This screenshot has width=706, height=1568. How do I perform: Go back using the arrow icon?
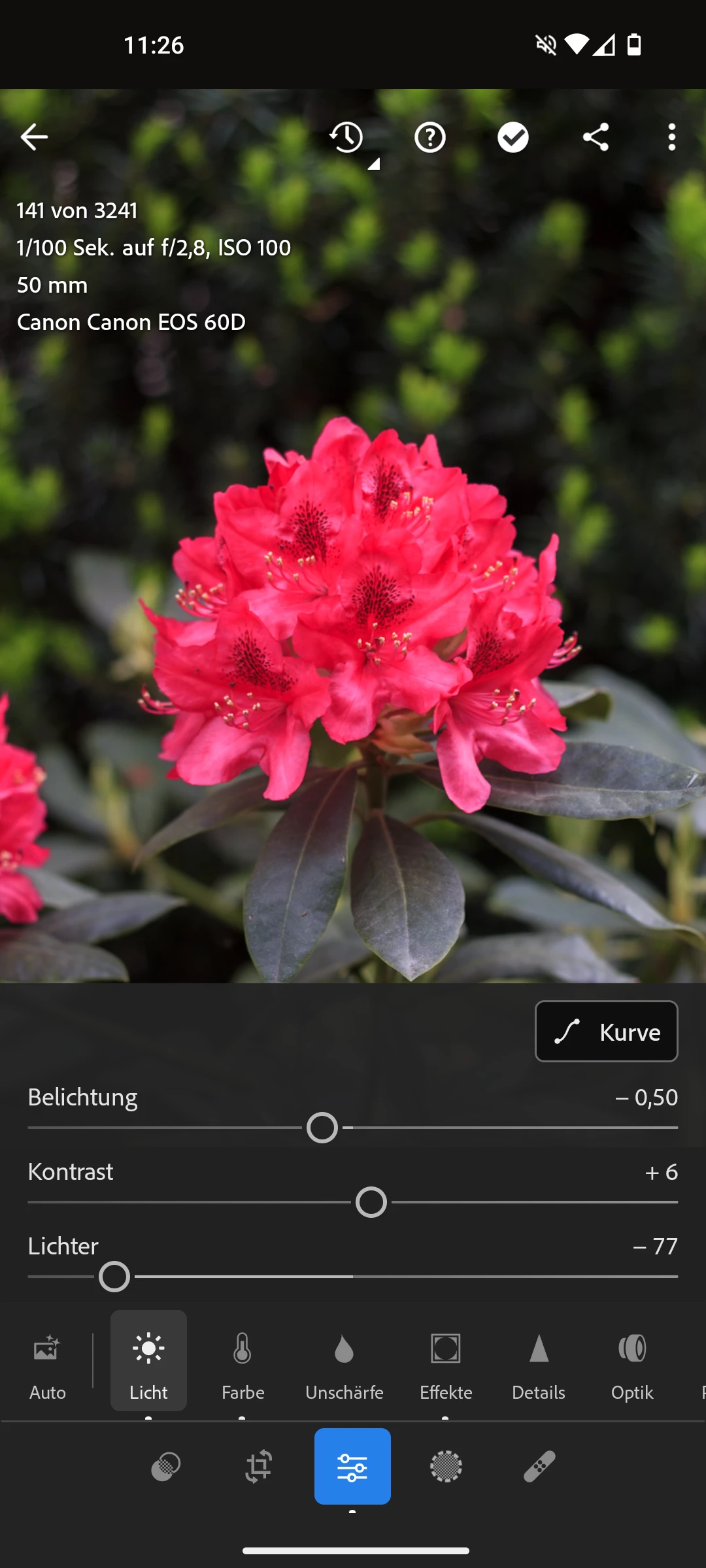pos(34,137)
